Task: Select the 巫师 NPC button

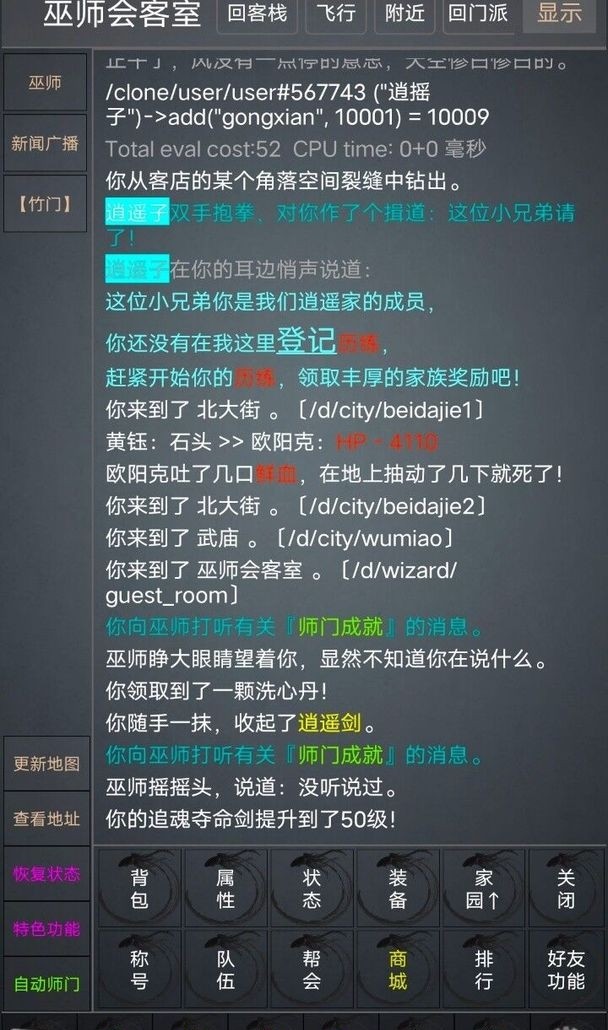Action: click(x=46, y=83)
